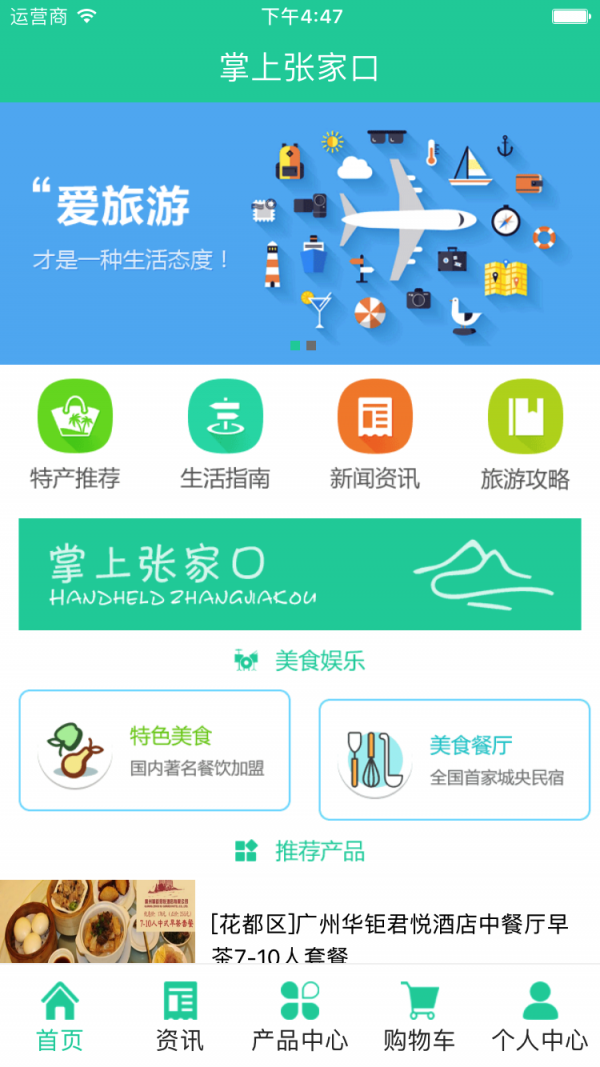Switch to the 首页 tab
Screen dimensions: 600x1067
coord(60,1016)
